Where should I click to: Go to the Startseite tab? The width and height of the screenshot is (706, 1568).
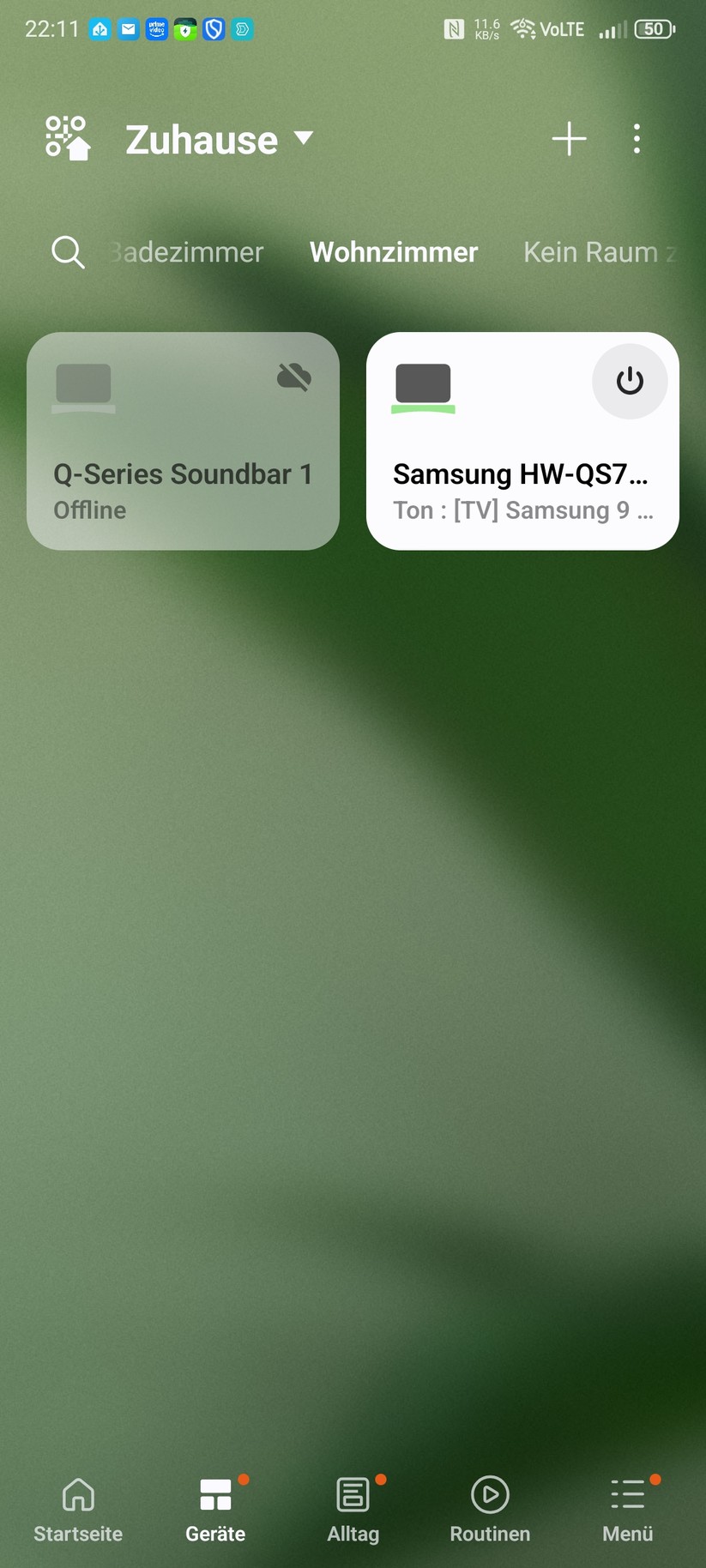pyautogui.click(x=78, y=1510)
